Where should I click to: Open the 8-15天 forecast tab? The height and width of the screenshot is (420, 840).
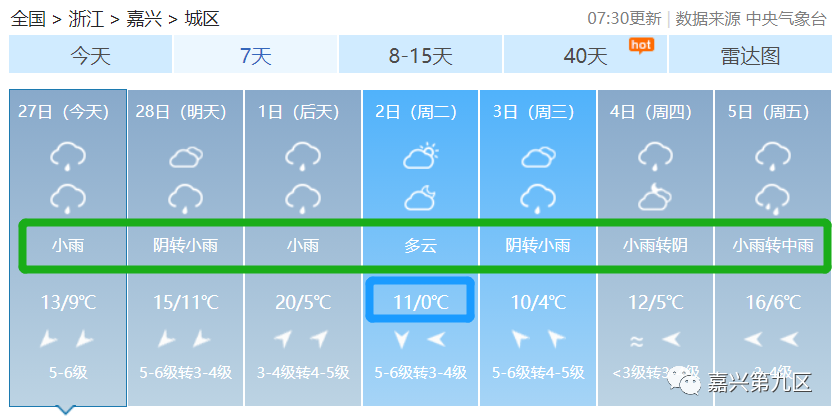[420, 56]
